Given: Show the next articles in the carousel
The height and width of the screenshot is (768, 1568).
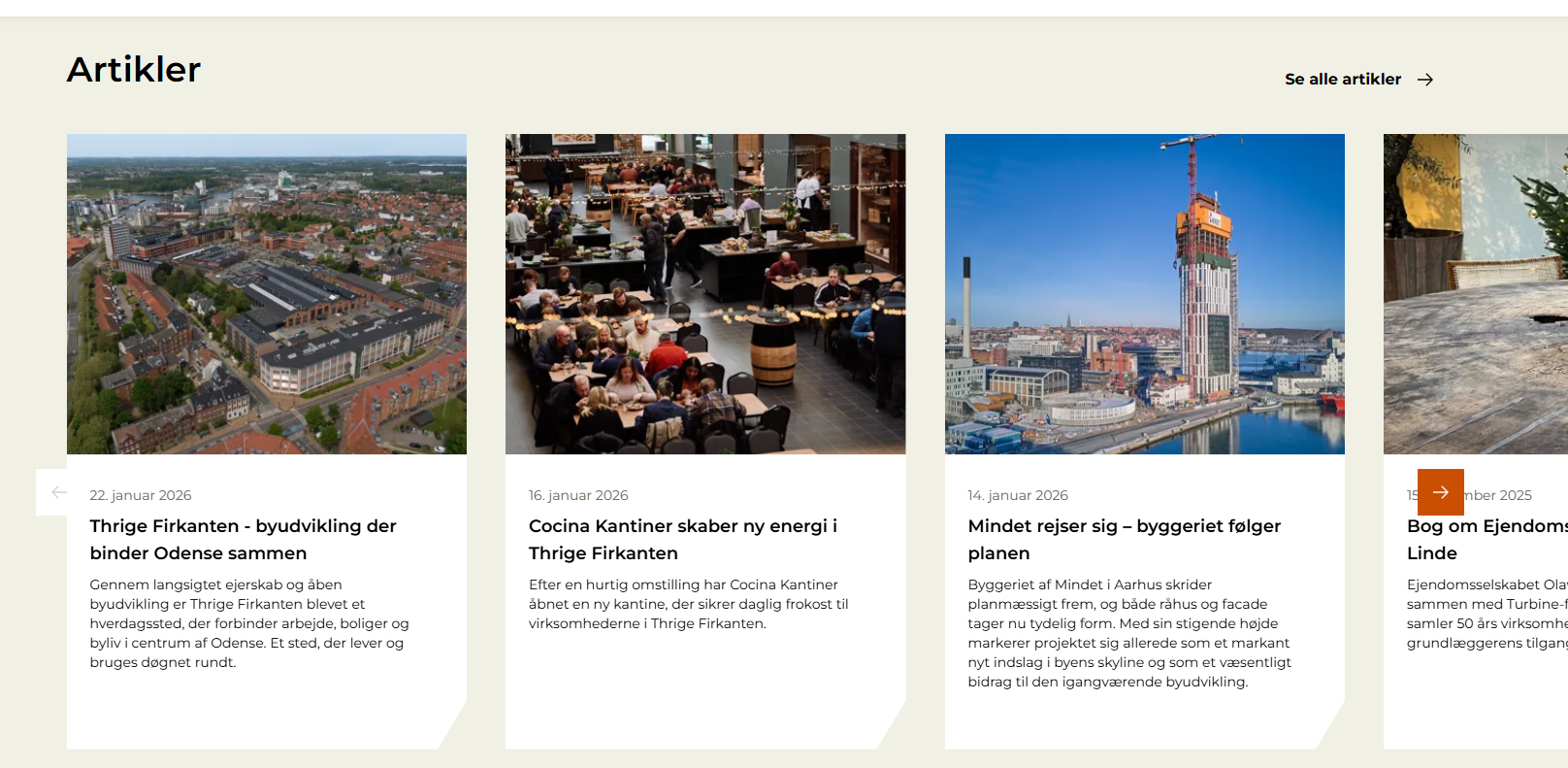Looking at the screenshot, I should click(1440, 492).
